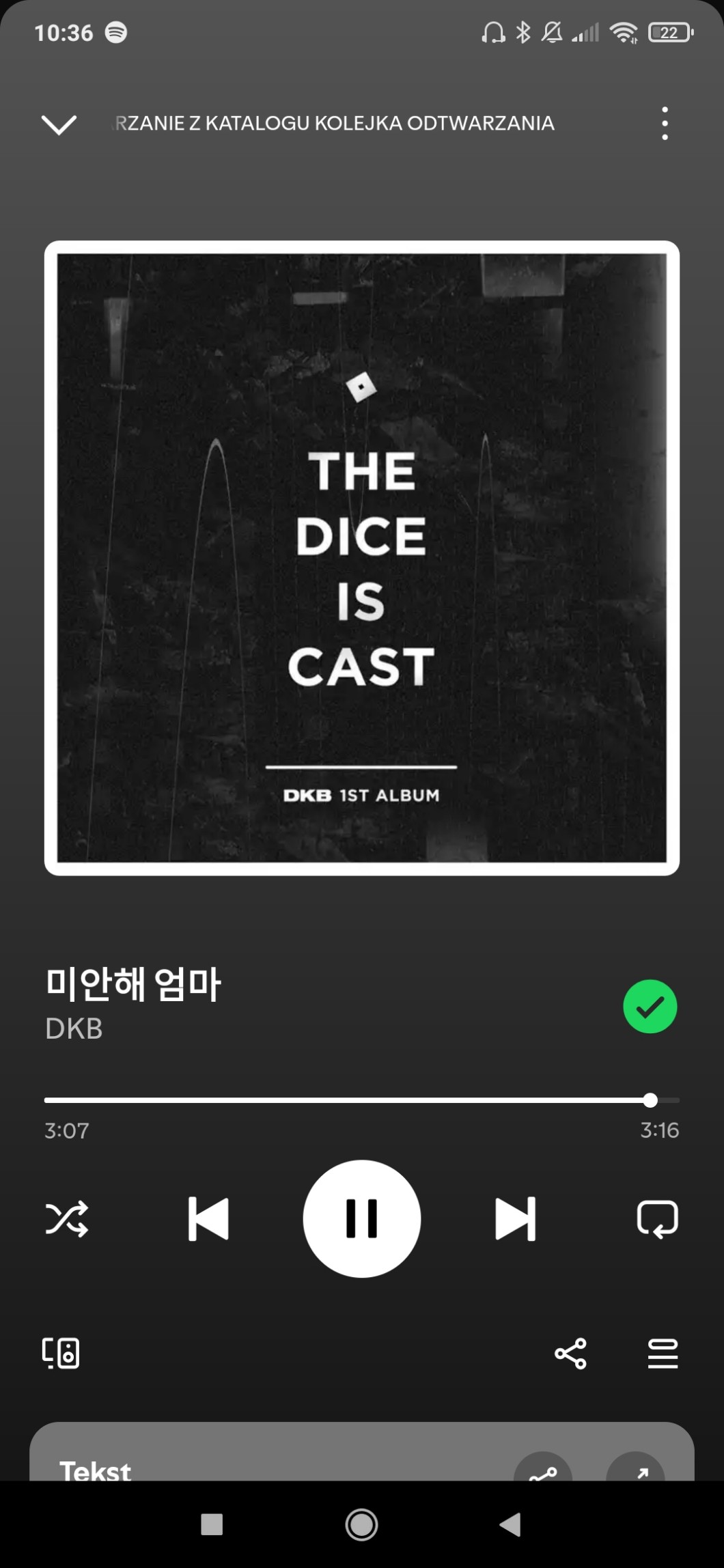724x1568 pixels.
Task: Tap the system back button
Action: click(x=510, y=1524)
